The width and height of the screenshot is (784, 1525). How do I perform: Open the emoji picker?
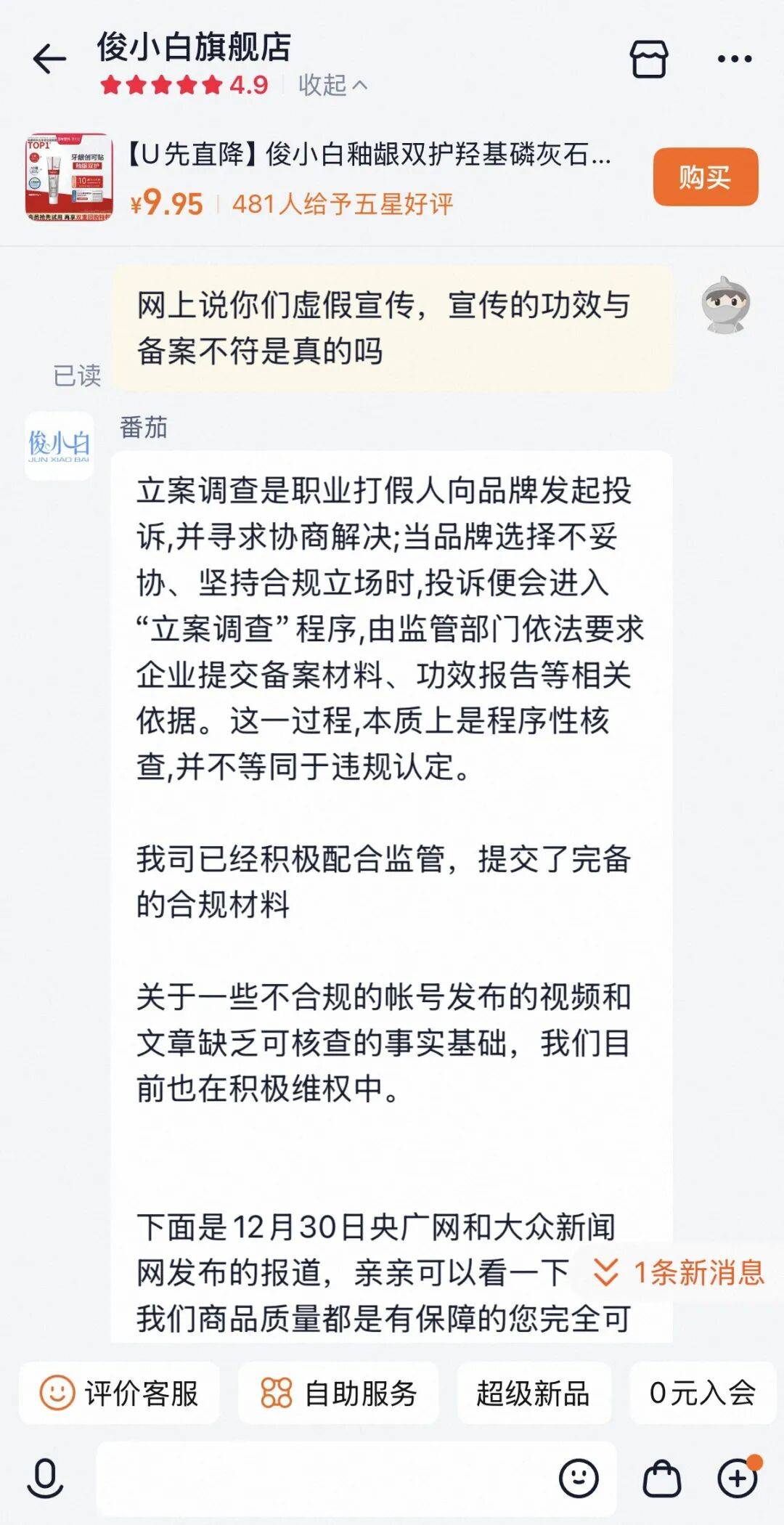point(579,1478)
